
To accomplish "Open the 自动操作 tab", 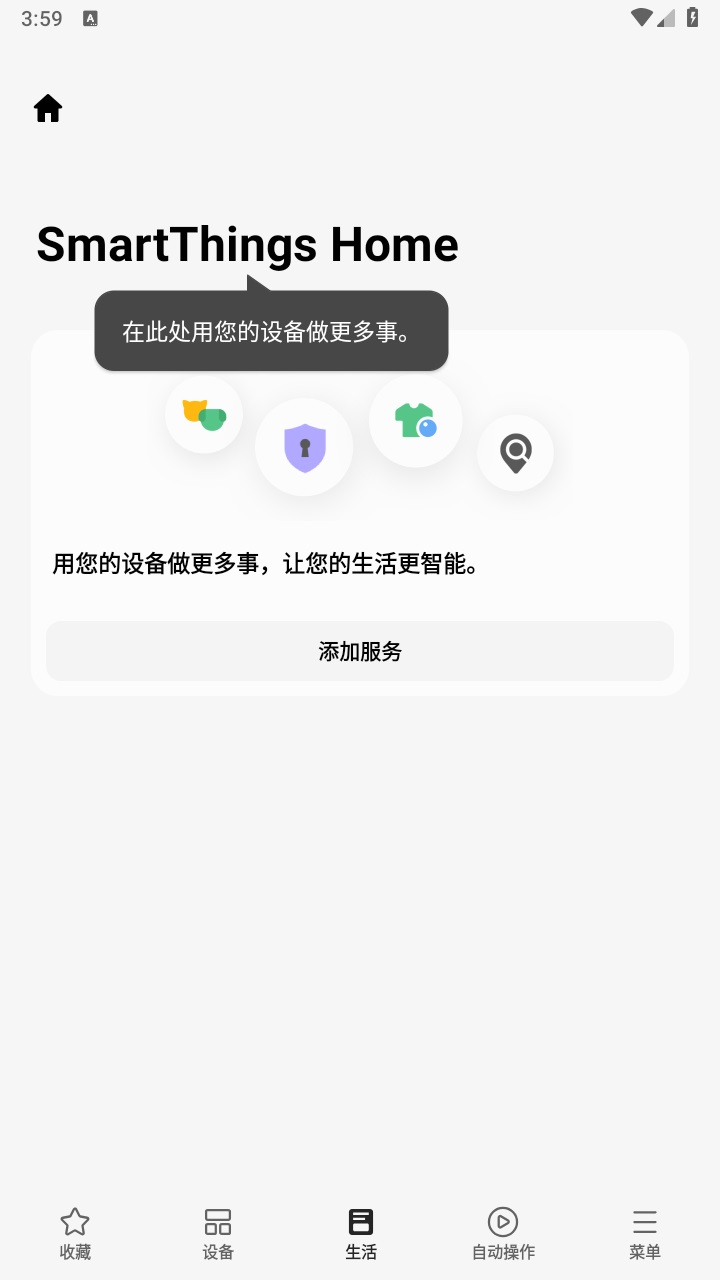I will 502,1232.
